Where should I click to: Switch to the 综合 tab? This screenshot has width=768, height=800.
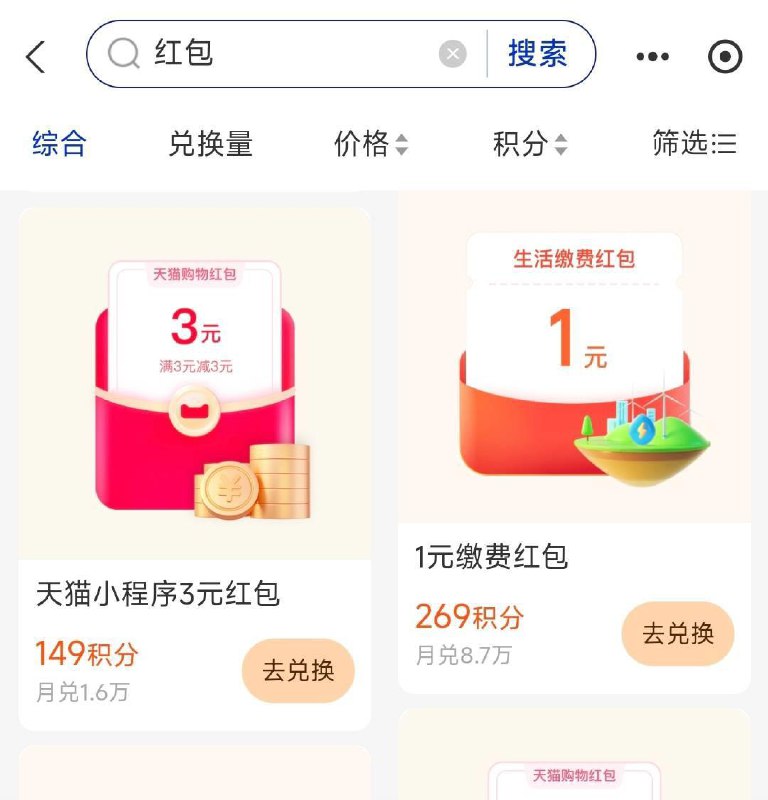click(58, 144)
